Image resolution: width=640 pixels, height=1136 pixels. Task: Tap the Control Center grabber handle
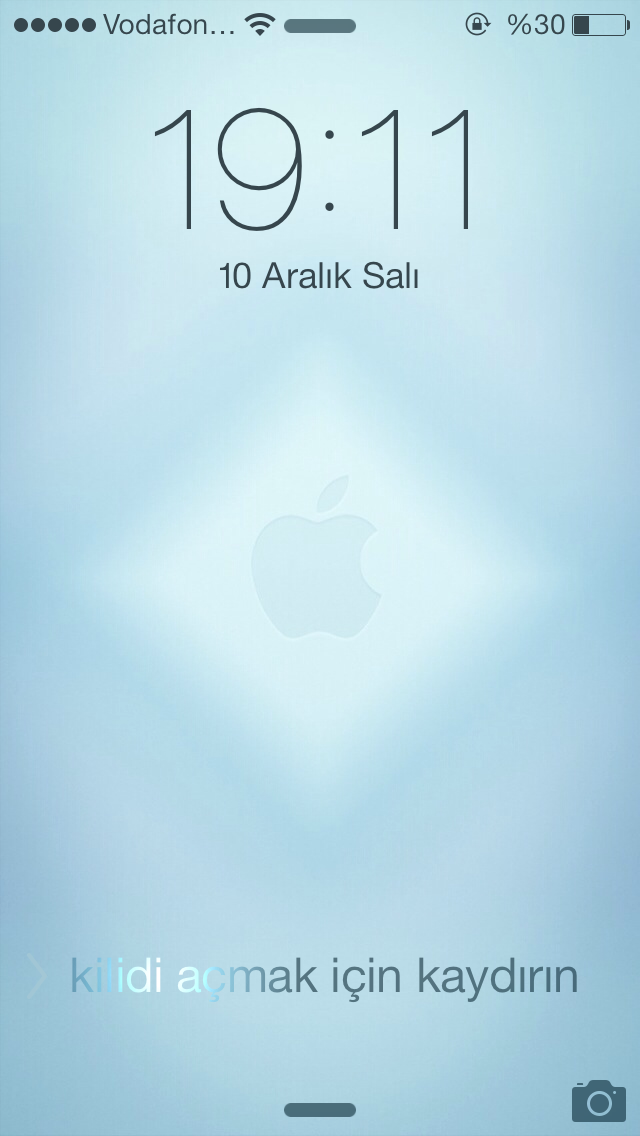pyautogui.click(x=320, y=1110)
